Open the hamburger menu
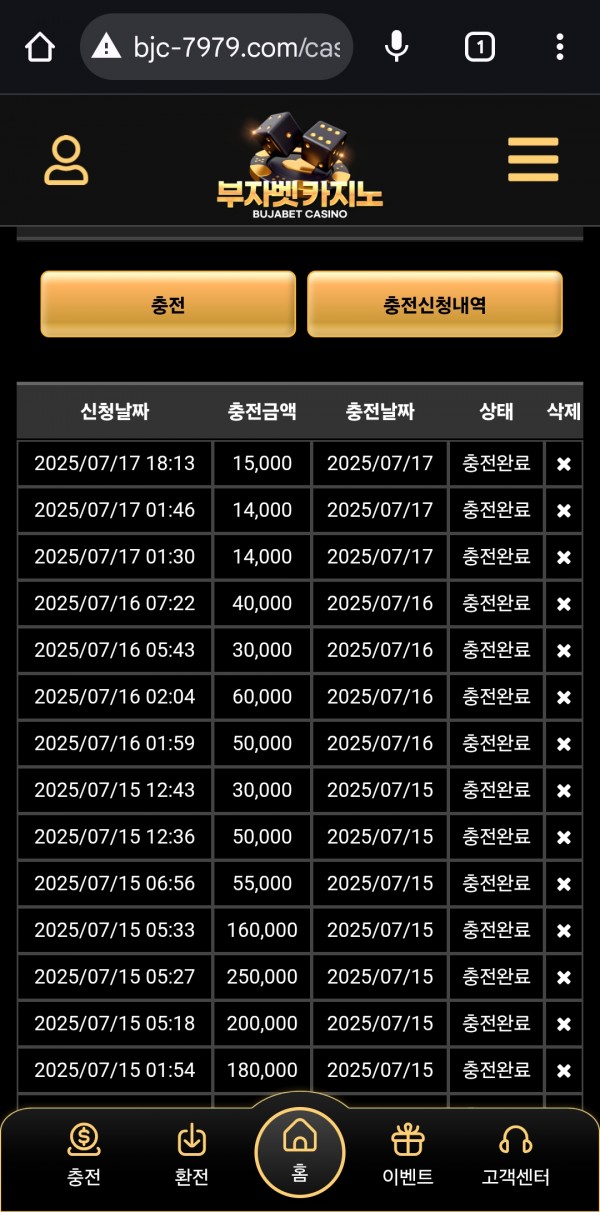The image size is (600, 1212). 532,160
